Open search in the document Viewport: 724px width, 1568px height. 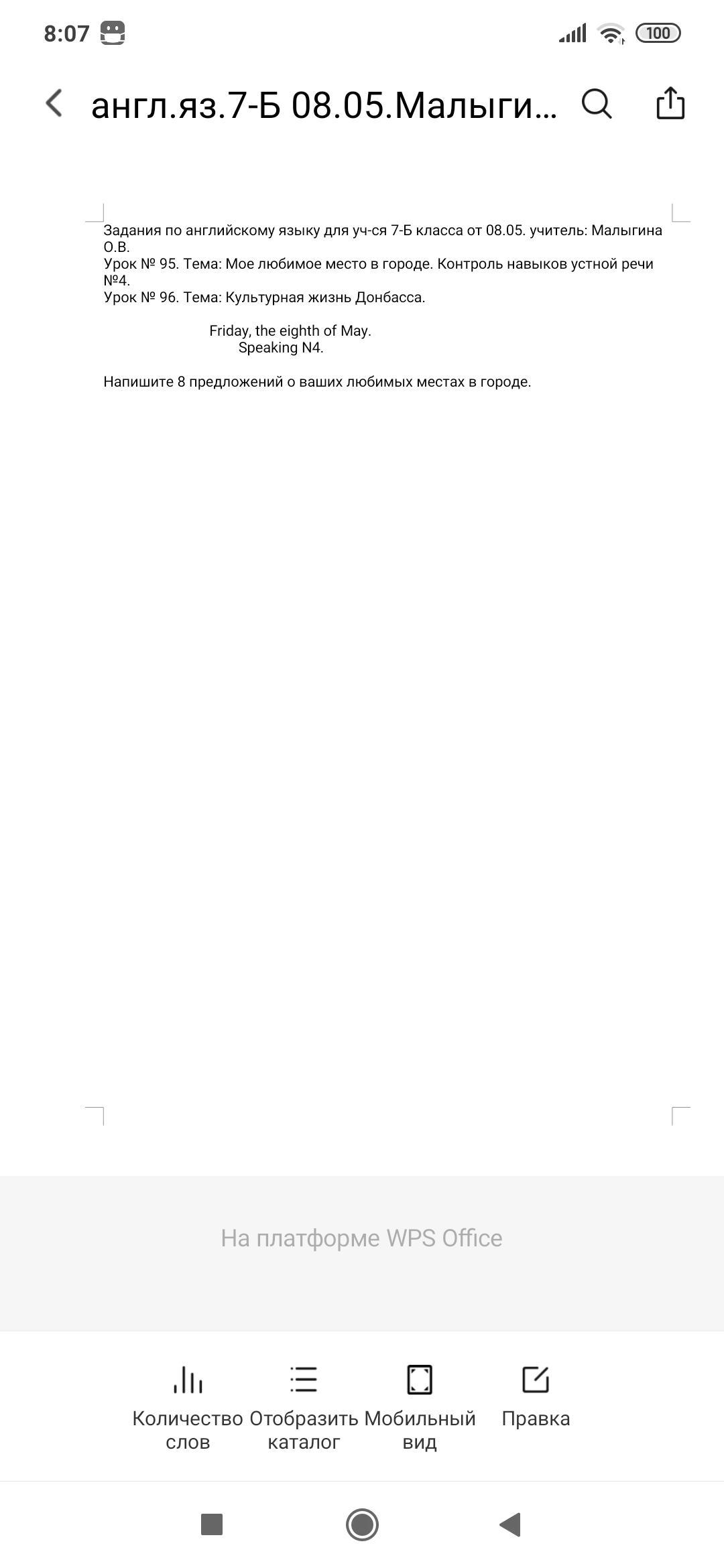(x=596, y=104)
